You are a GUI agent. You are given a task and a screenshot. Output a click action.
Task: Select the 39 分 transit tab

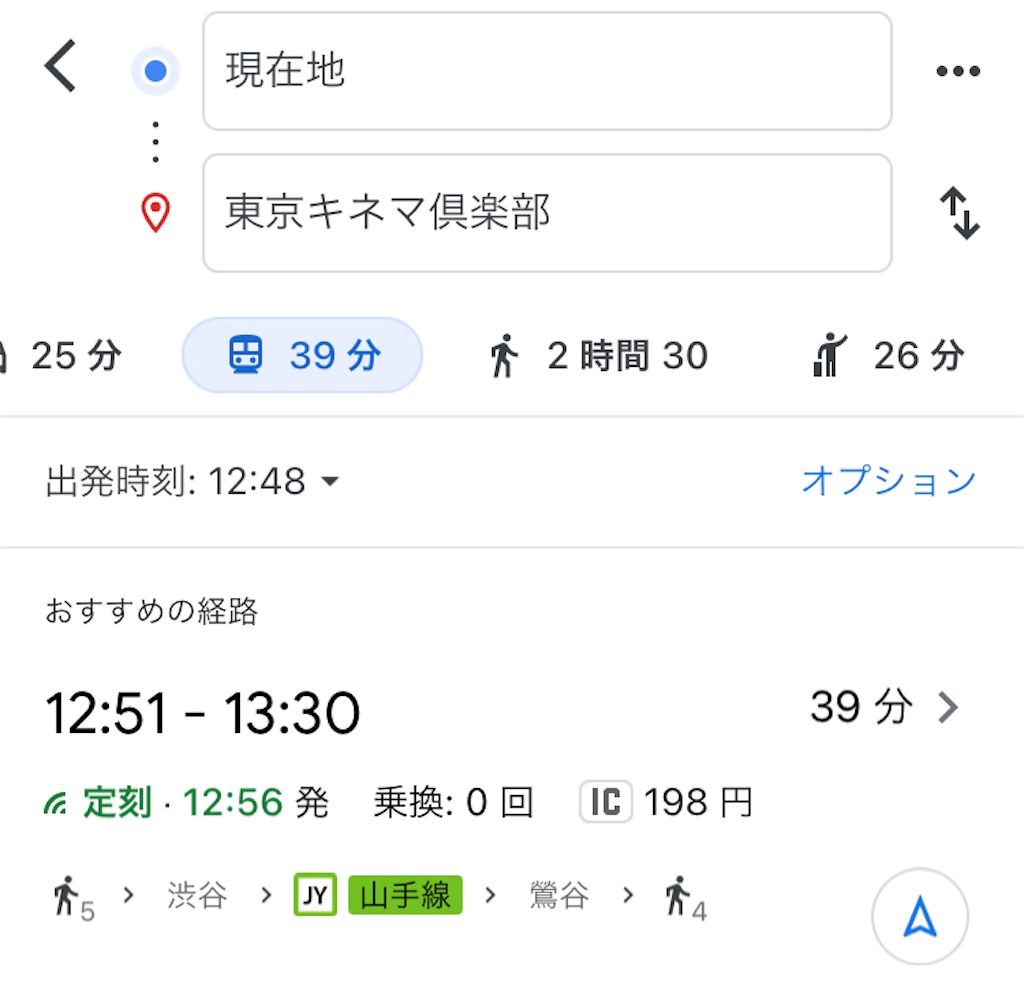tap(302, 355)
